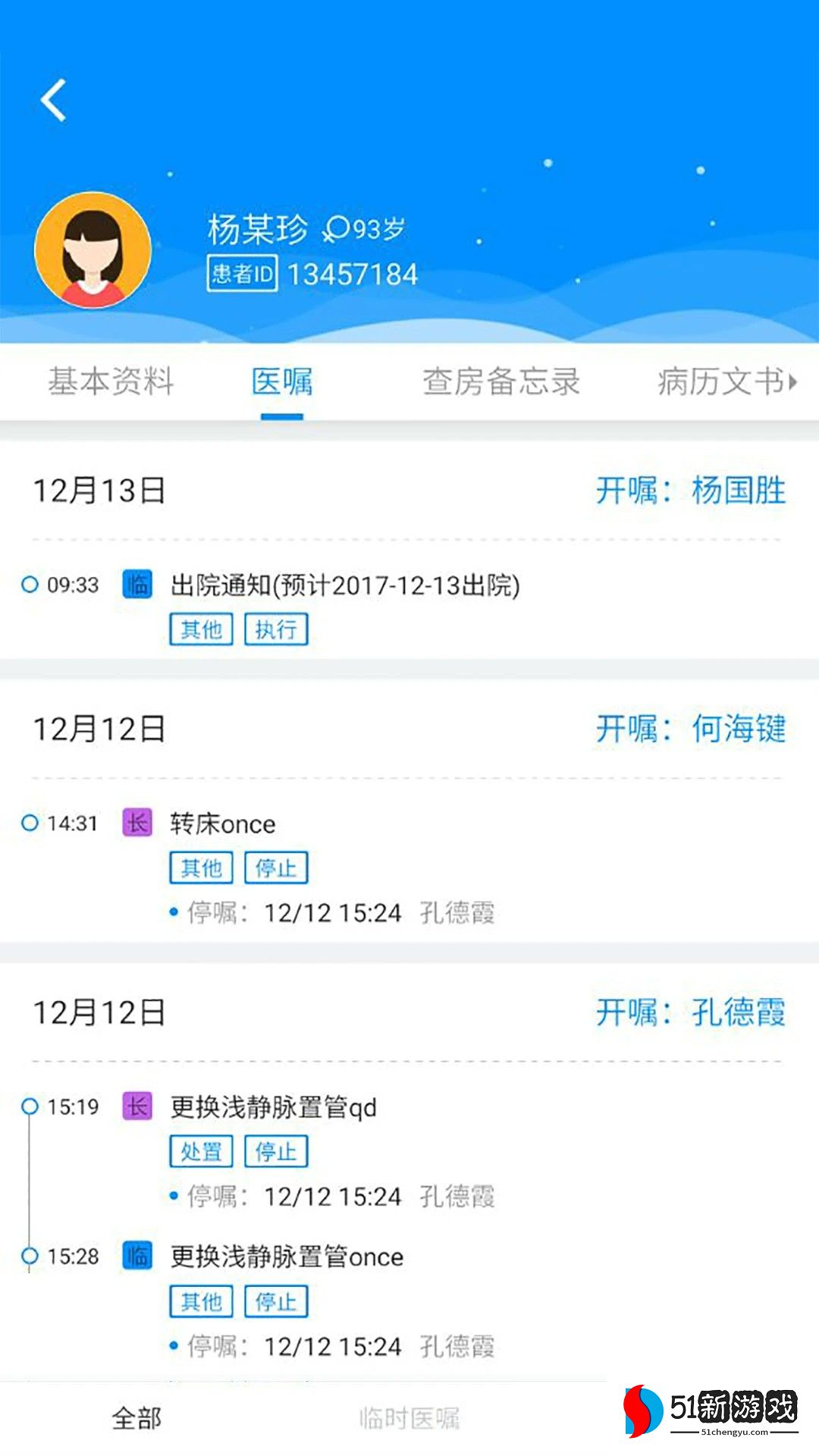The height and width of the screenshot is (1456, 819).
Task: Switch to the 病历文书 tab
Action: (721, 381)
